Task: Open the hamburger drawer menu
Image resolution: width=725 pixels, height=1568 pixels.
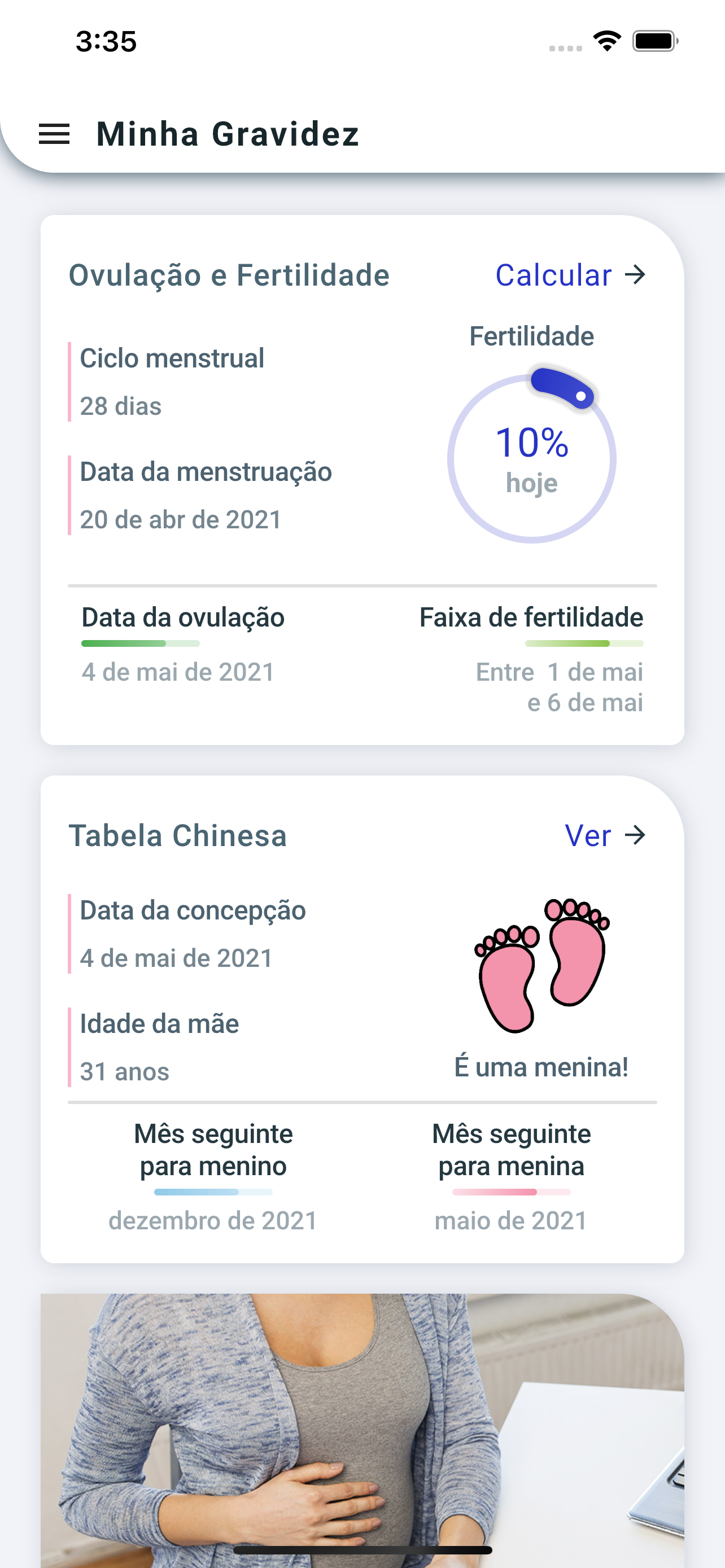Action: pyautogui.click(x=54, y=134)
